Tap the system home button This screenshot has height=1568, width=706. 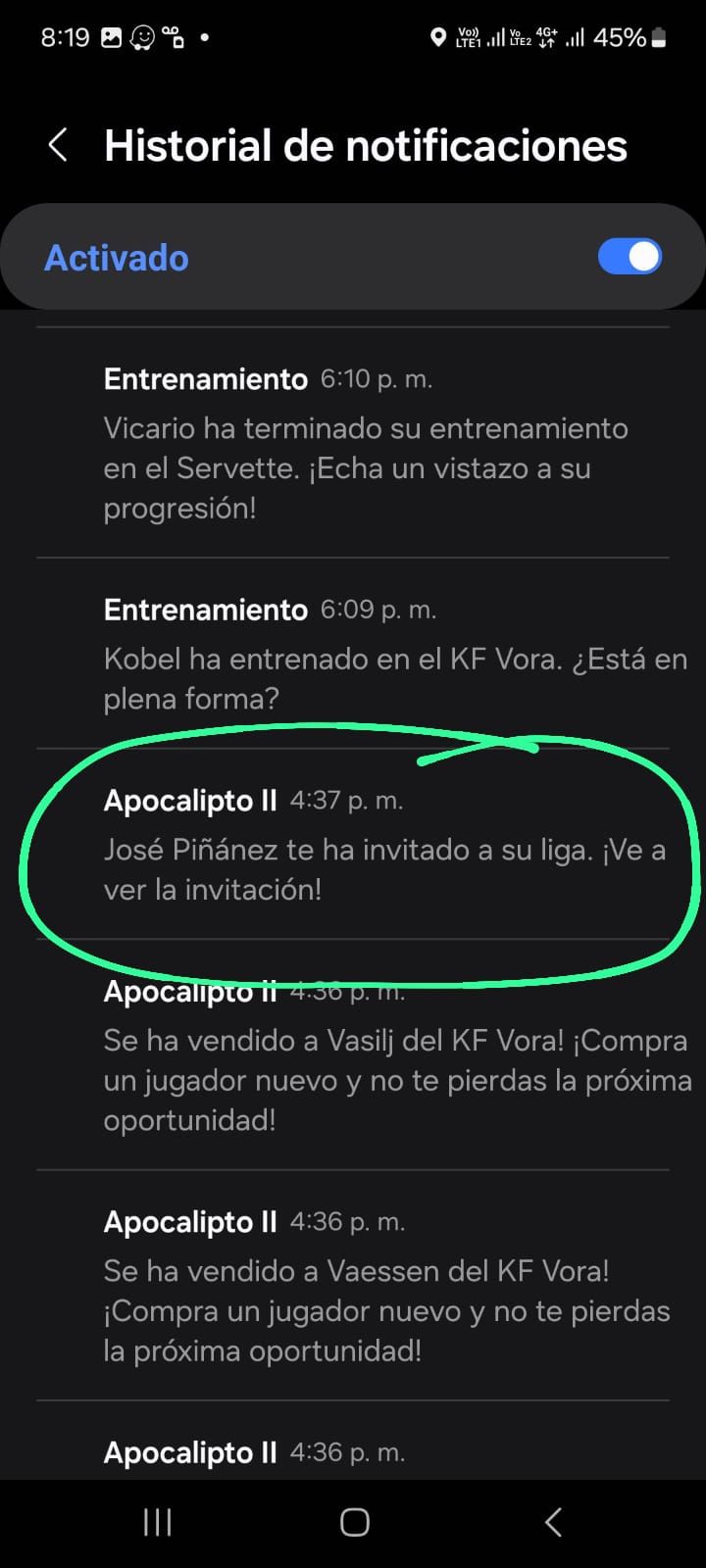coord(354,1522)
